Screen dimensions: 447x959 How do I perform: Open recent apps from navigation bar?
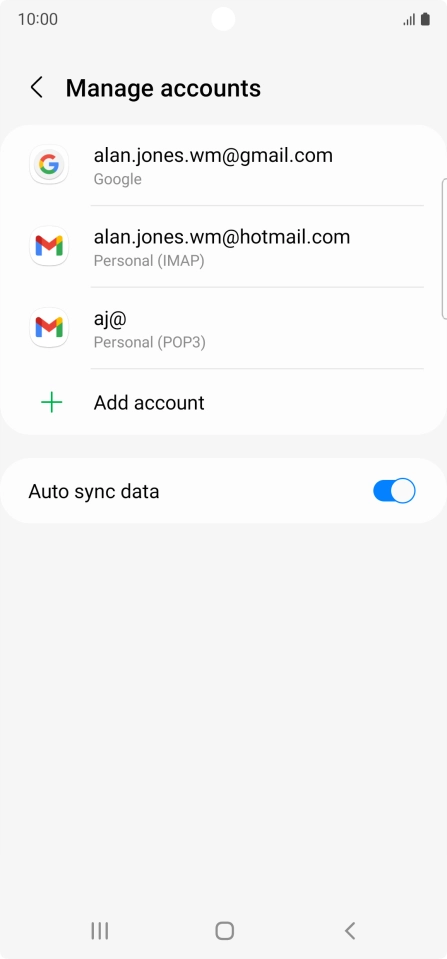click(x=100, y=931)
